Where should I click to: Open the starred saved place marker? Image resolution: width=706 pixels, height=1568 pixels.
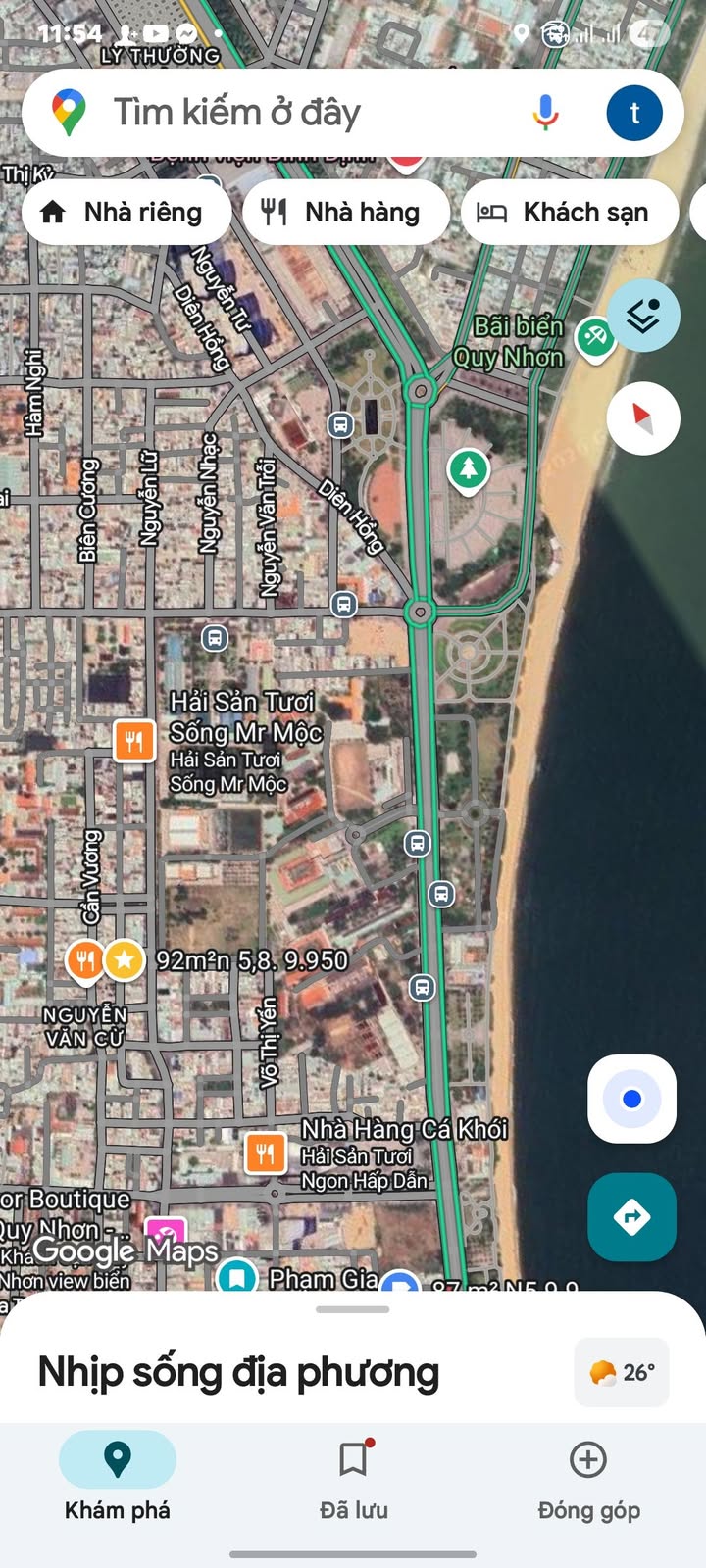[124, 960]
